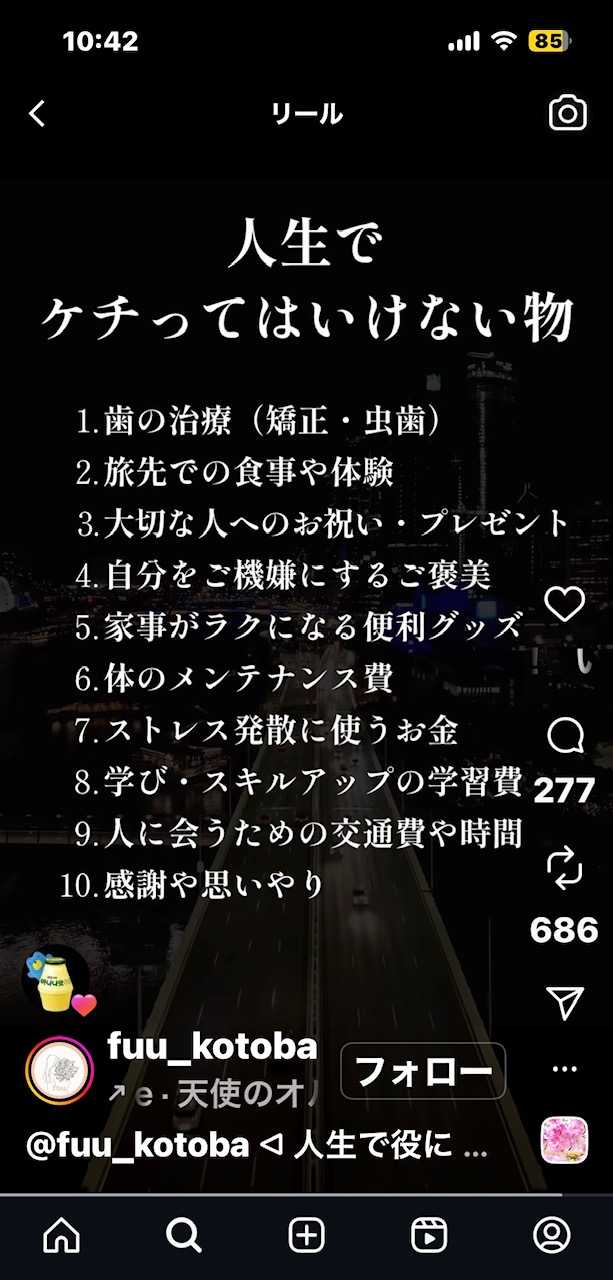Image resolution: width=613 pixels, height=1280 pixels.
Task: Open the camera to create a reel
Action: click(x=567, y=114)
